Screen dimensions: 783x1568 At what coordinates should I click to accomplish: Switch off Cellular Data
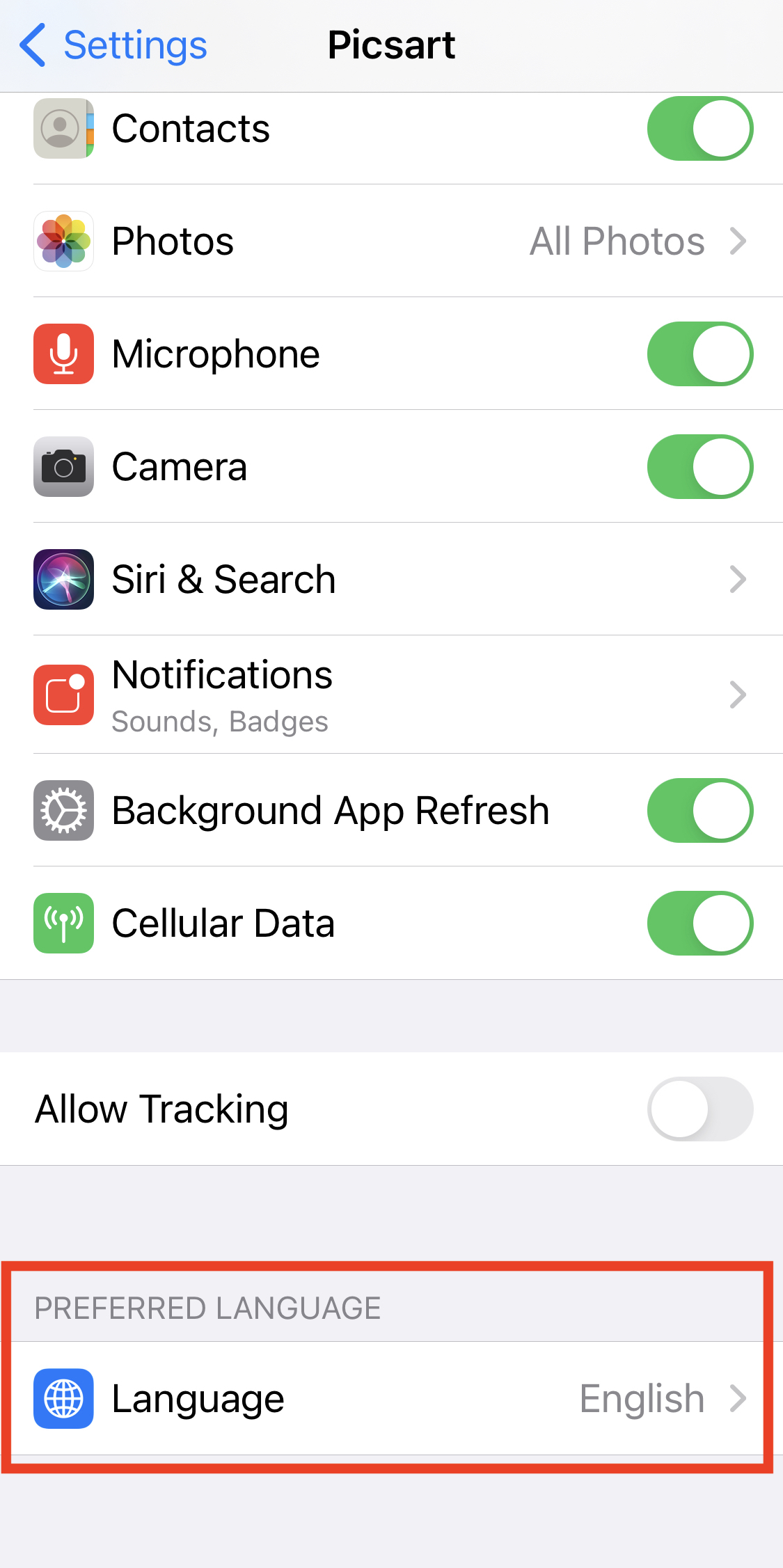tap(699, 924)
